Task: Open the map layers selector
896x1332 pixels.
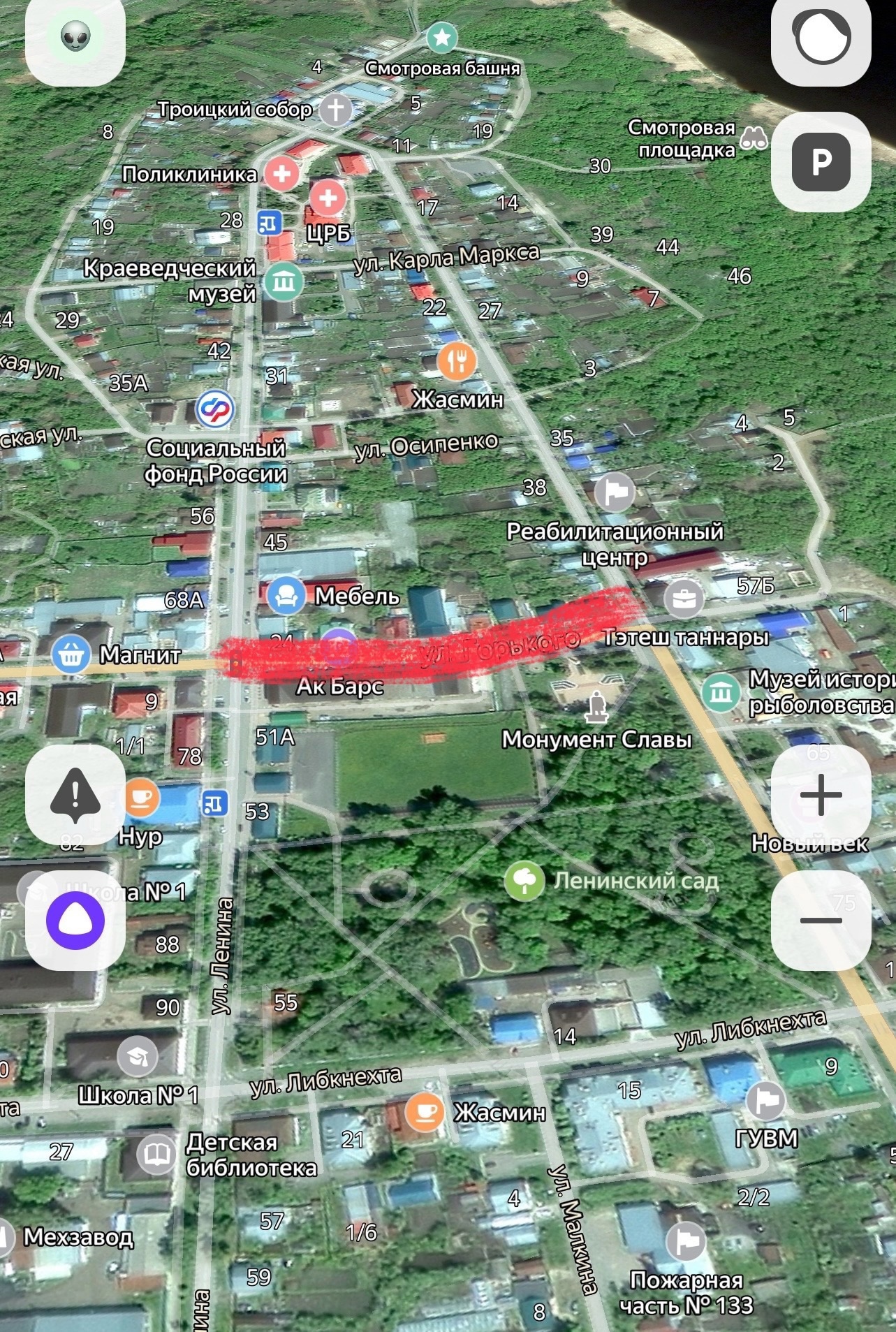Action: tap(821, 36)
